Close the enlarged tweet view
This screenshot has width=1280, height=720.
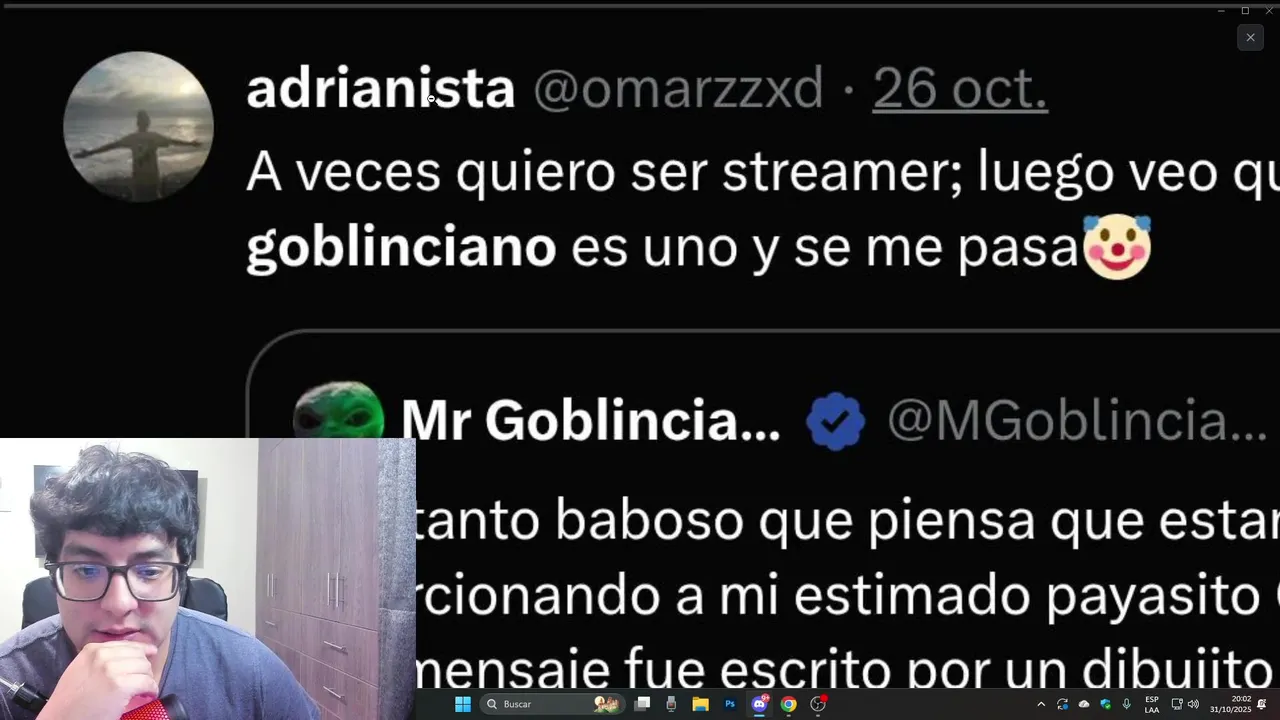(1250, 37)
